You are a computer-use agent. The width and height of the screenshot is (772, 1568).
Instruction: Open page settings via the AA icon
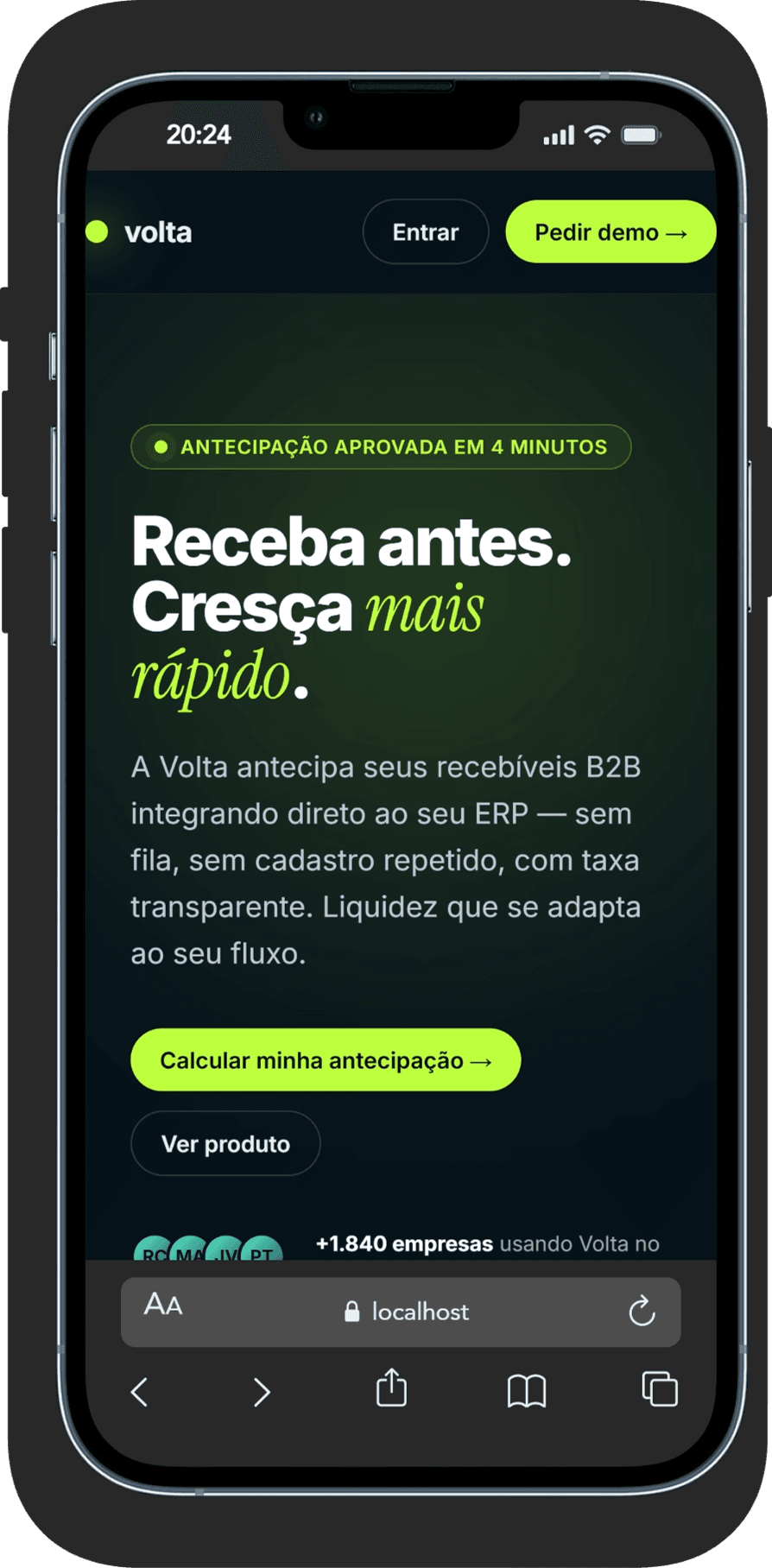tap(165, 1306)
